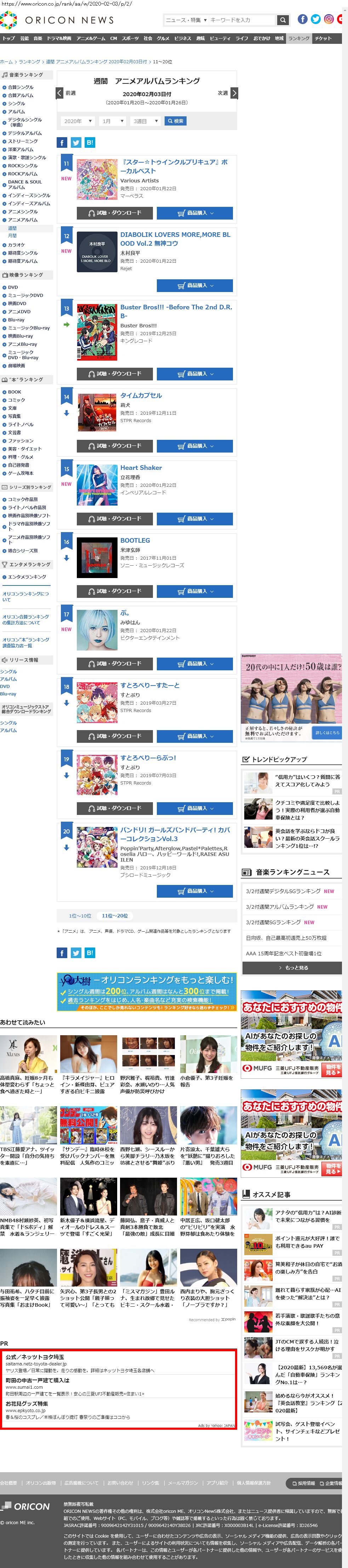Switch to the 1位~10位 ranking page

pyautogui.click(x=80, y=915)
